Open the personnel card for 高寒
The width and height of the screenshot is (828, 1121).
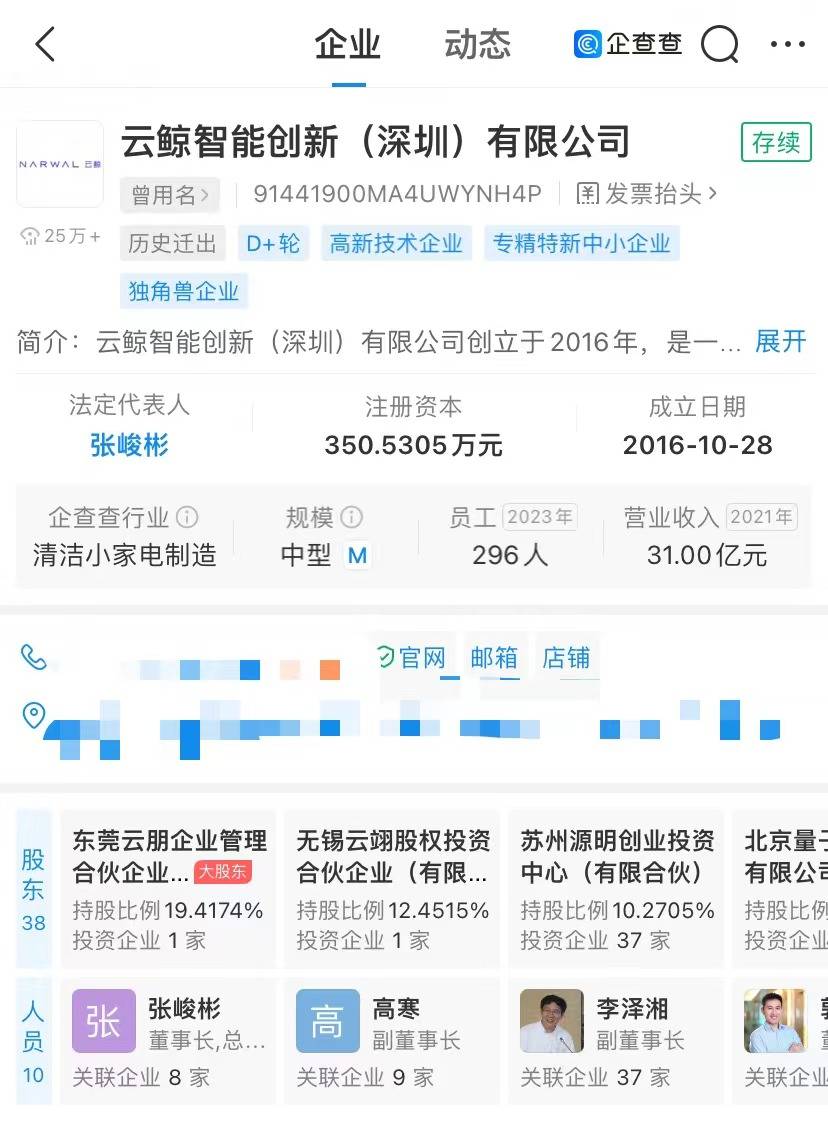pyautogui.click(x=392, y=1040)
